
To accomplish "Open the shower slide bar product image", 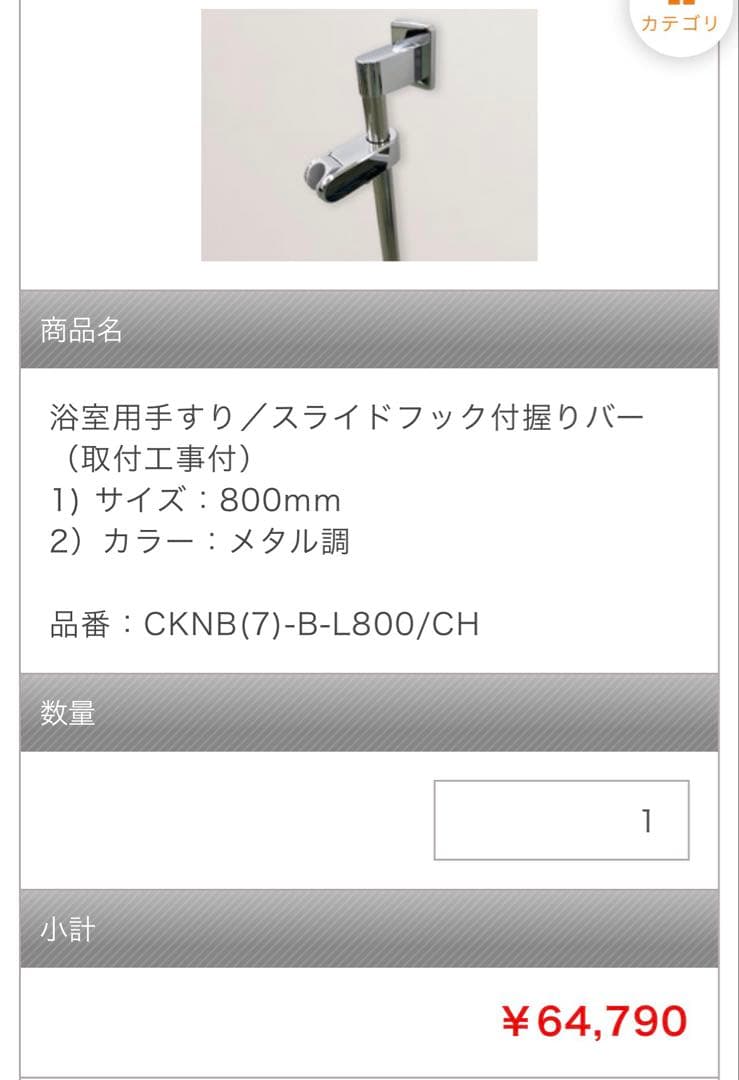I will 369,135.
